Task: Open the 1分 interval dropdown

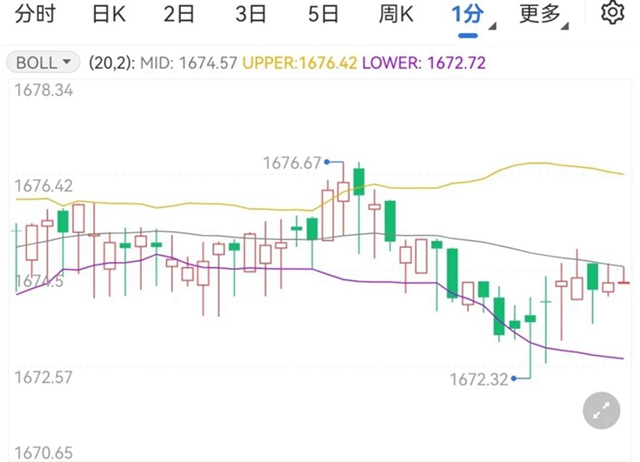Action: click(x=471, y=14)
